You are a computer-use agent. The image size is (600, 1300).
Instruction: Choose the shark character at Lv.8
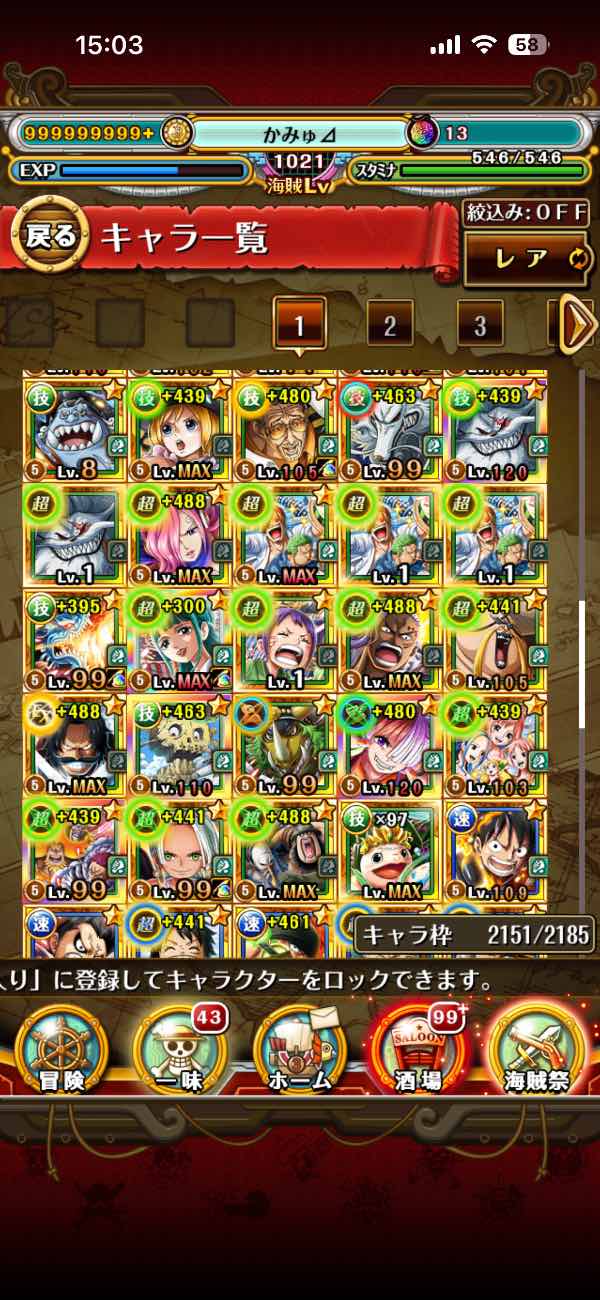76,428
